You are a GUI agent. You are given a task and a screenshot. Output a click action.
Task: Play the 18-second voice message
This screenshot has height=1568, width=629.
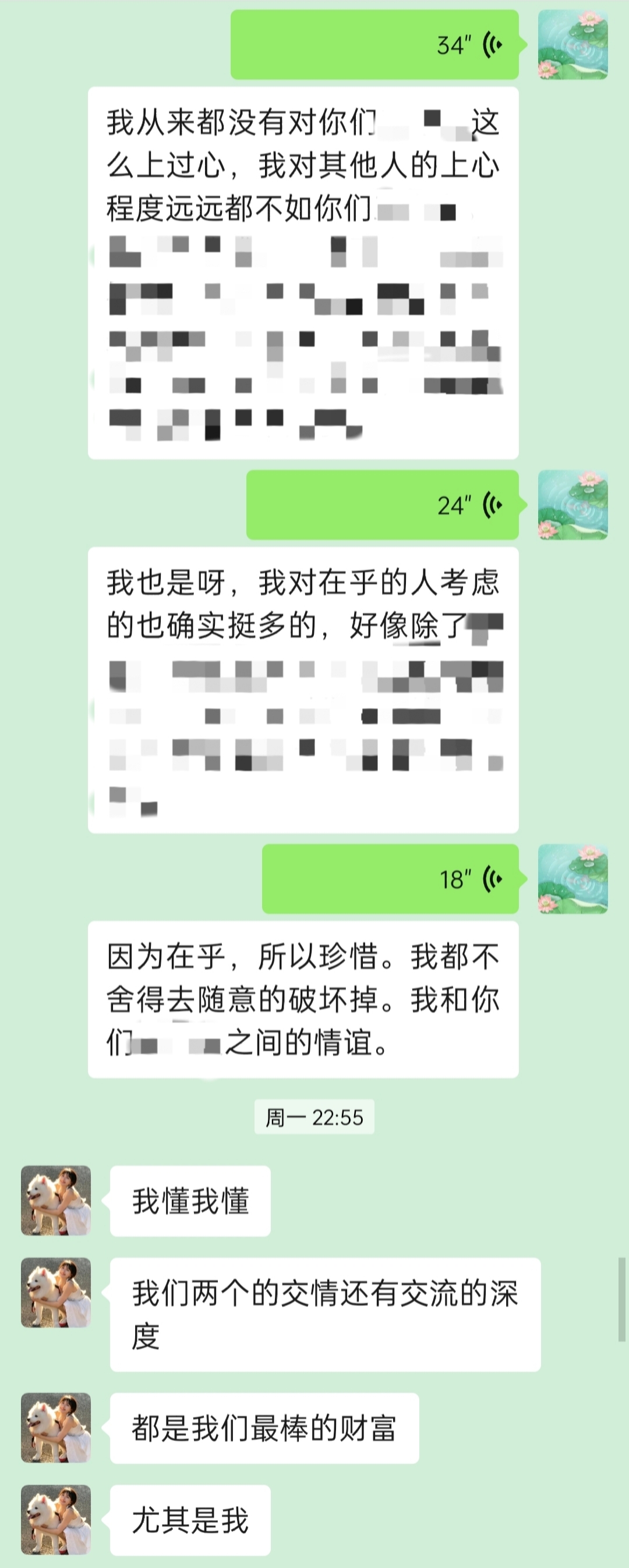(x=390, y=879)
